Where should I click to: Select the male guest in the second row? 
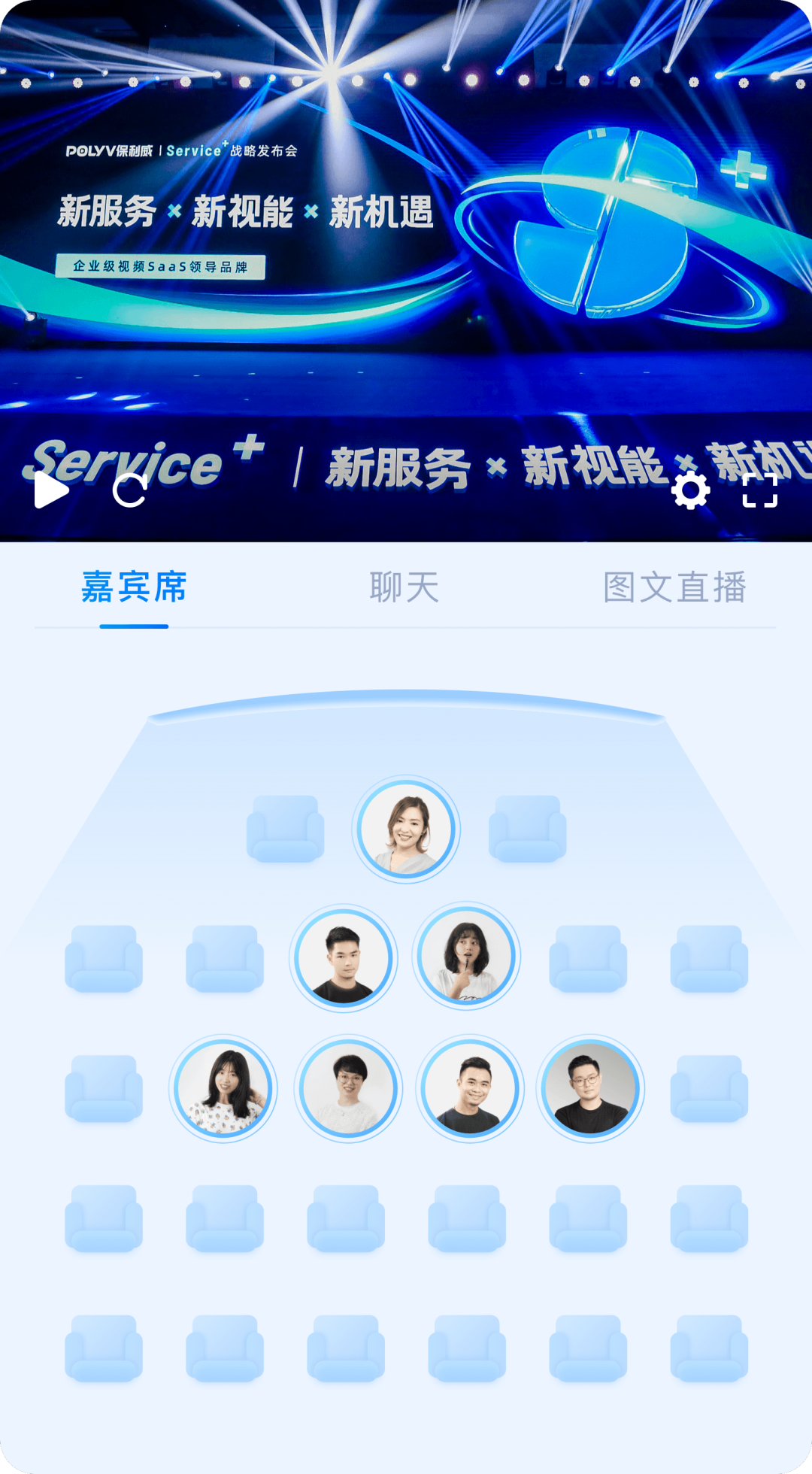tap(344, 957)
